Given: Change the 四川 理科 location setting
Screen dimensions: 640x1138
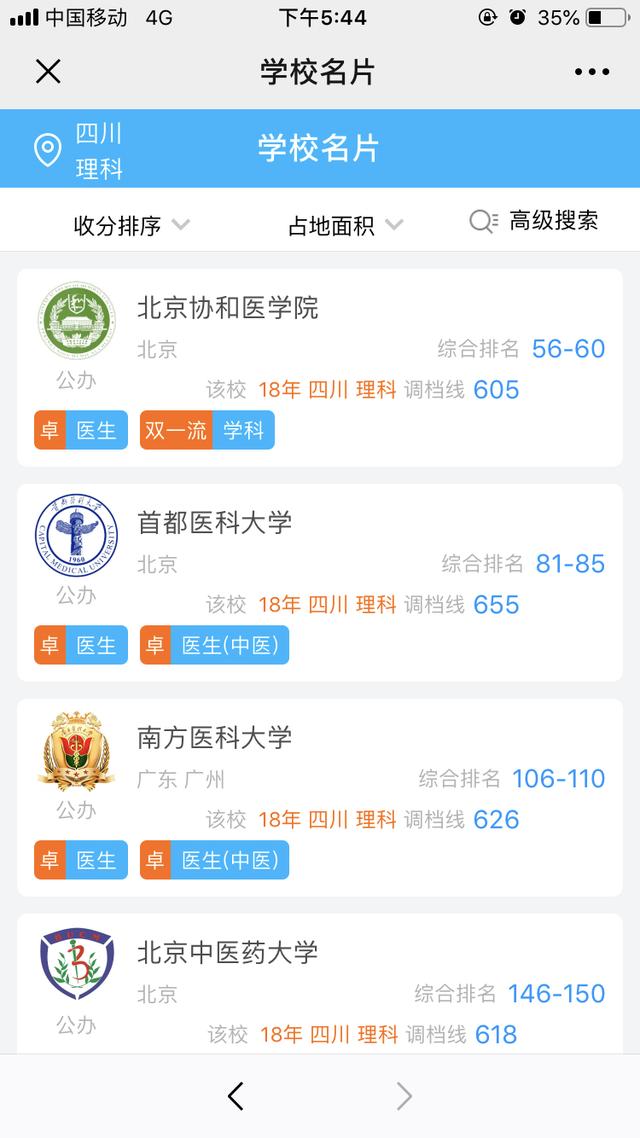Looking at the screenshot, I should (79, 151).
